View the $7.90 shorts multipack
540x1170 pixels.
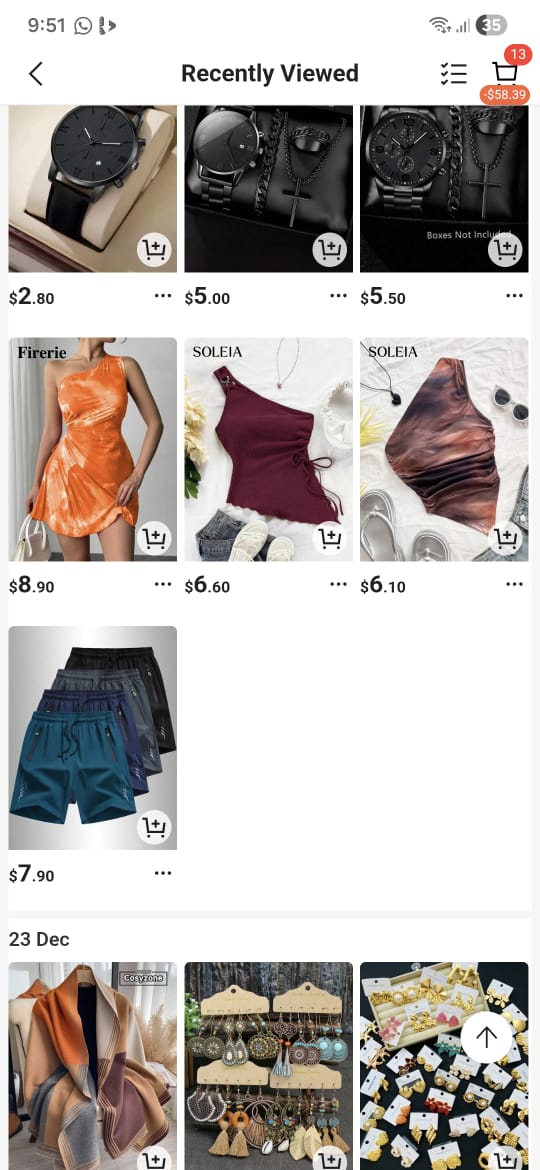pyautogui.click(x=92, y=737)
